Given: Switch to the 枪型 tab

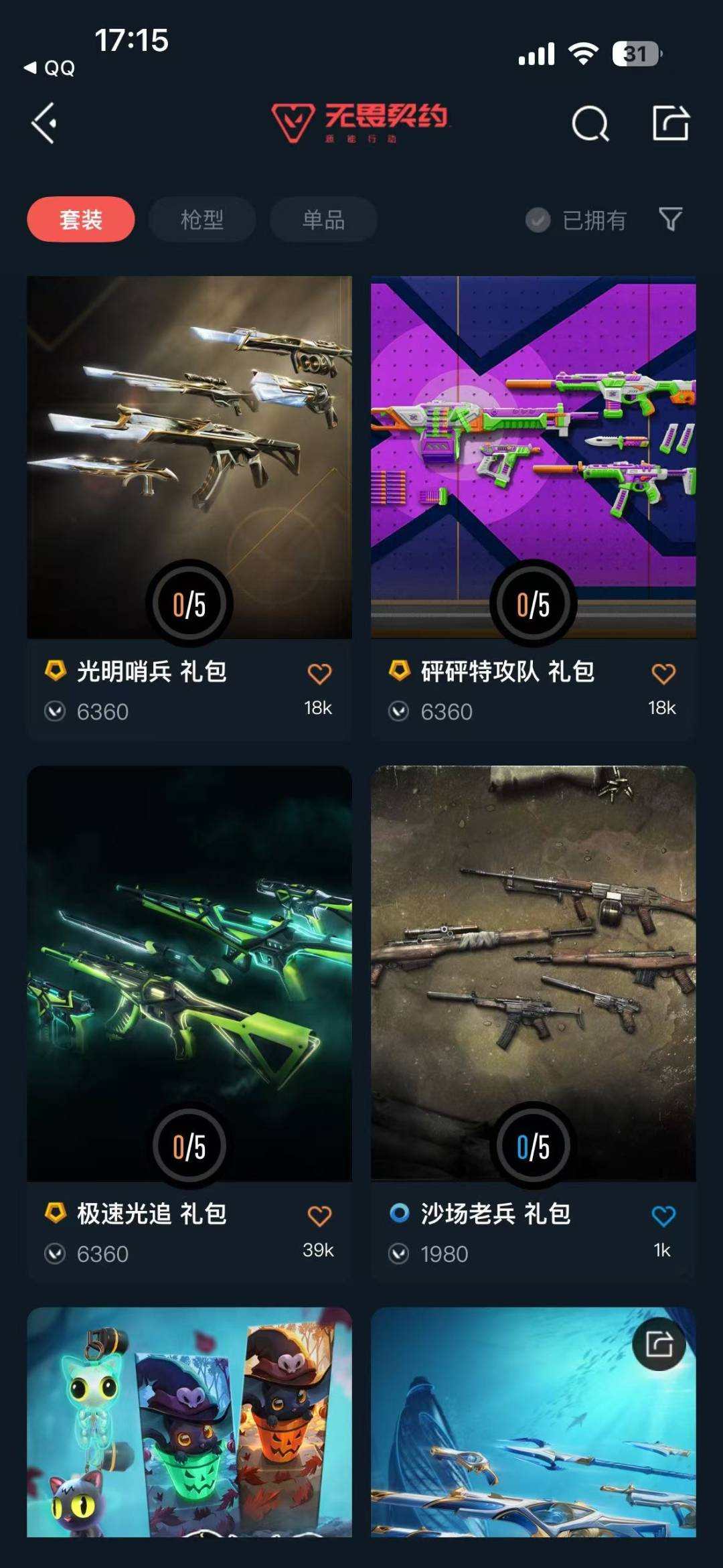Looking at the screenshot, I should tap(202, 220).
